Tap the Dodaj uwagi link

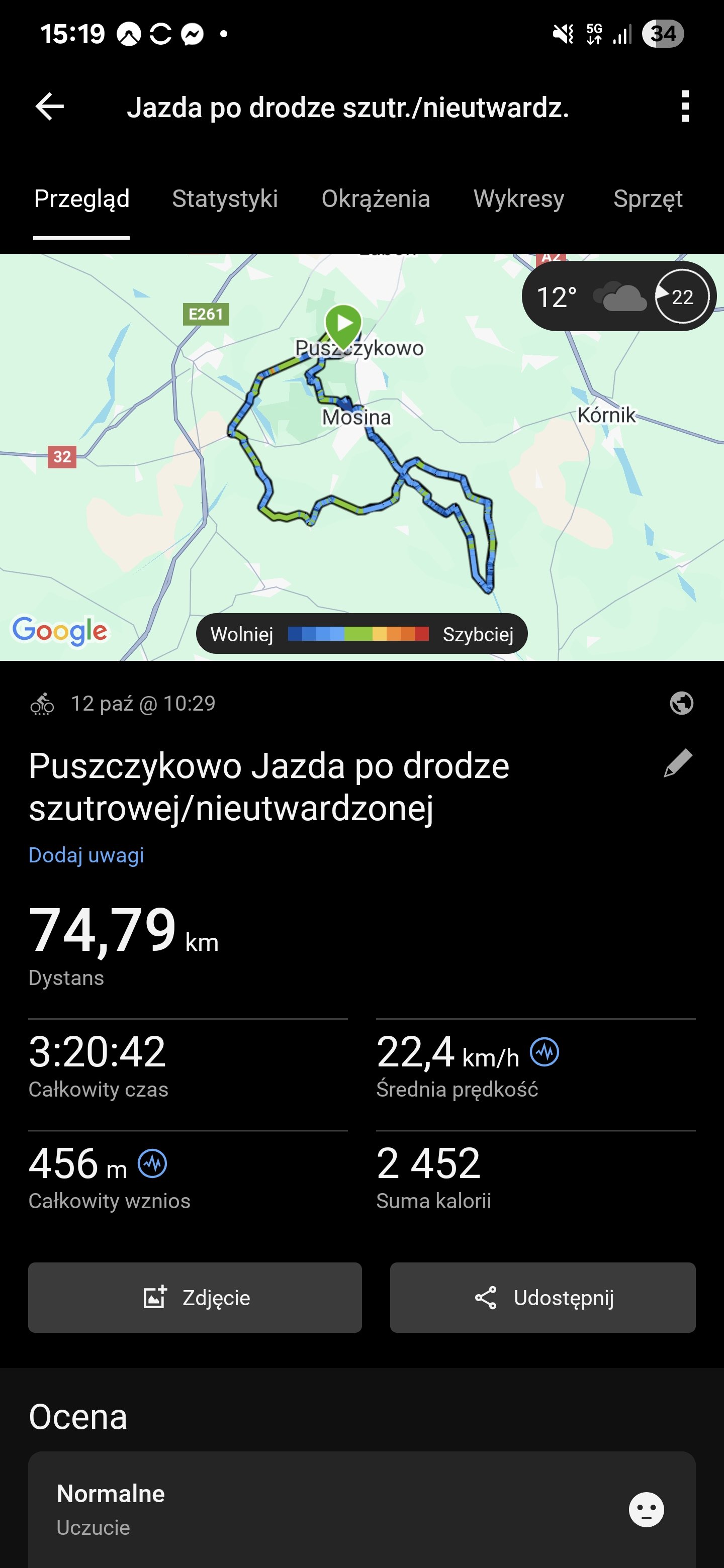pyautogui.click(x=86, y=855)
